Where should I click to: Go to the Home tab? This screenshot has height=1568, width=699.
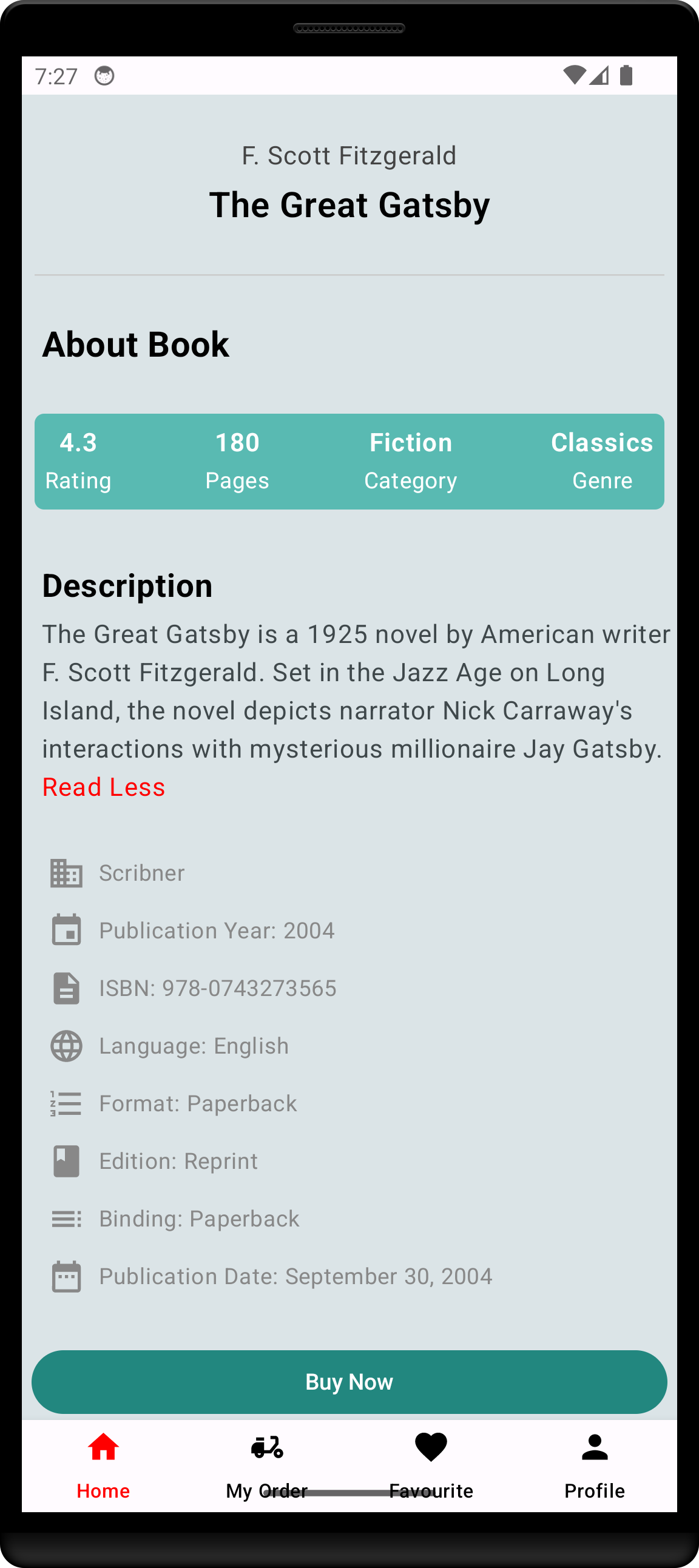[104, 1464]
